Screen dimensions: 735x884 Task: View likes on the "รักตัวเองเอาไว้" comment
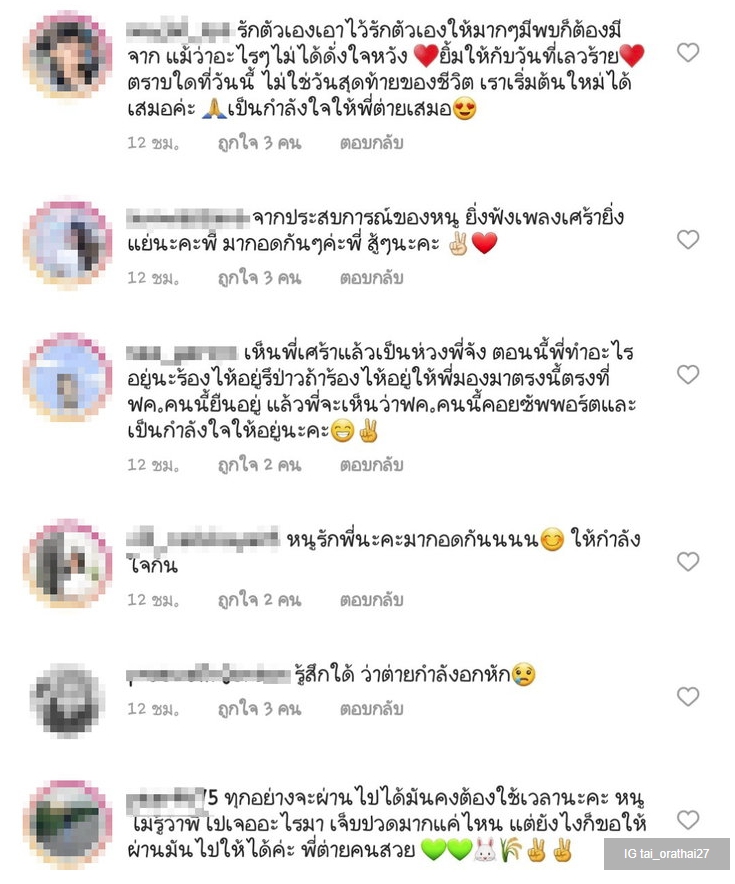(259, 143)
